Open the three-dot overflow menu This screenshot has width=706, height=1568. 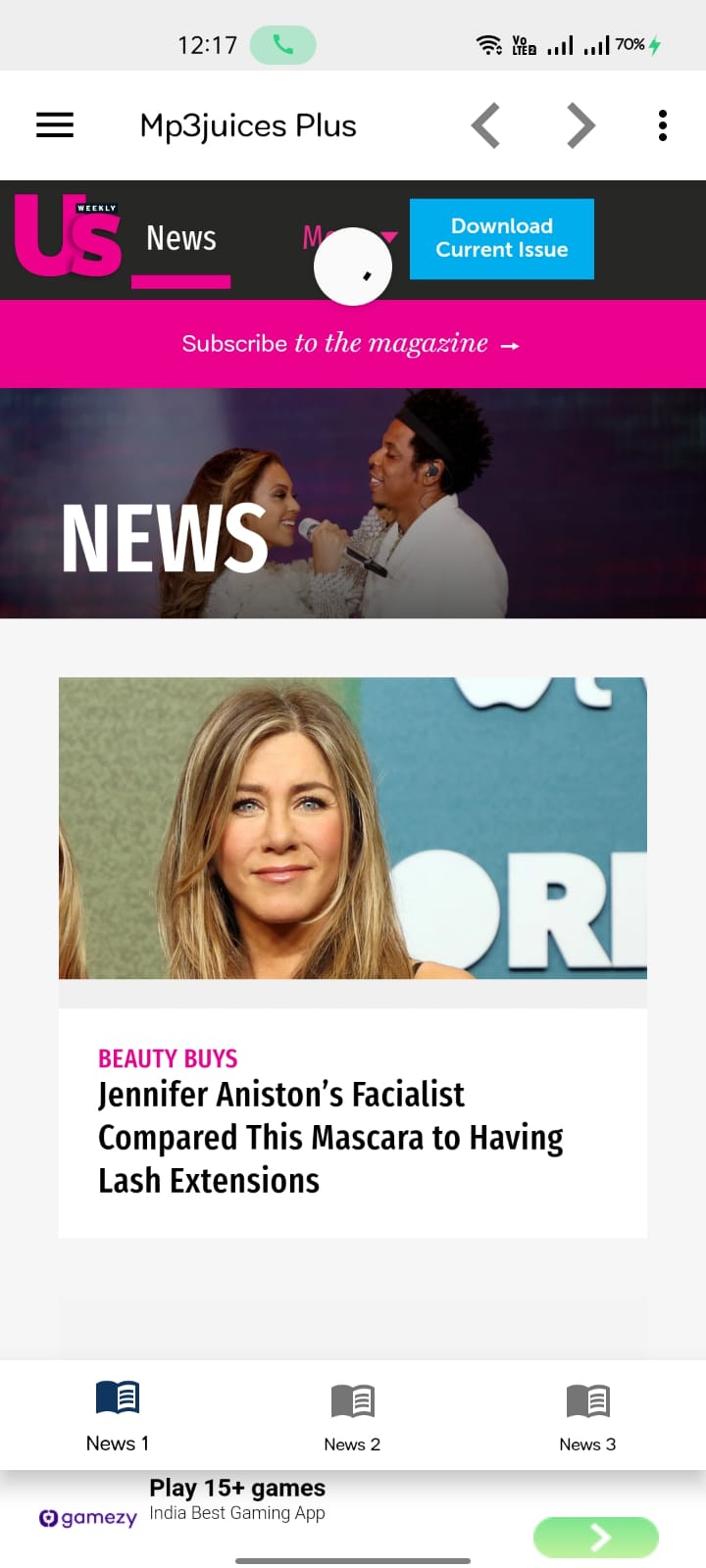(663, 125)
